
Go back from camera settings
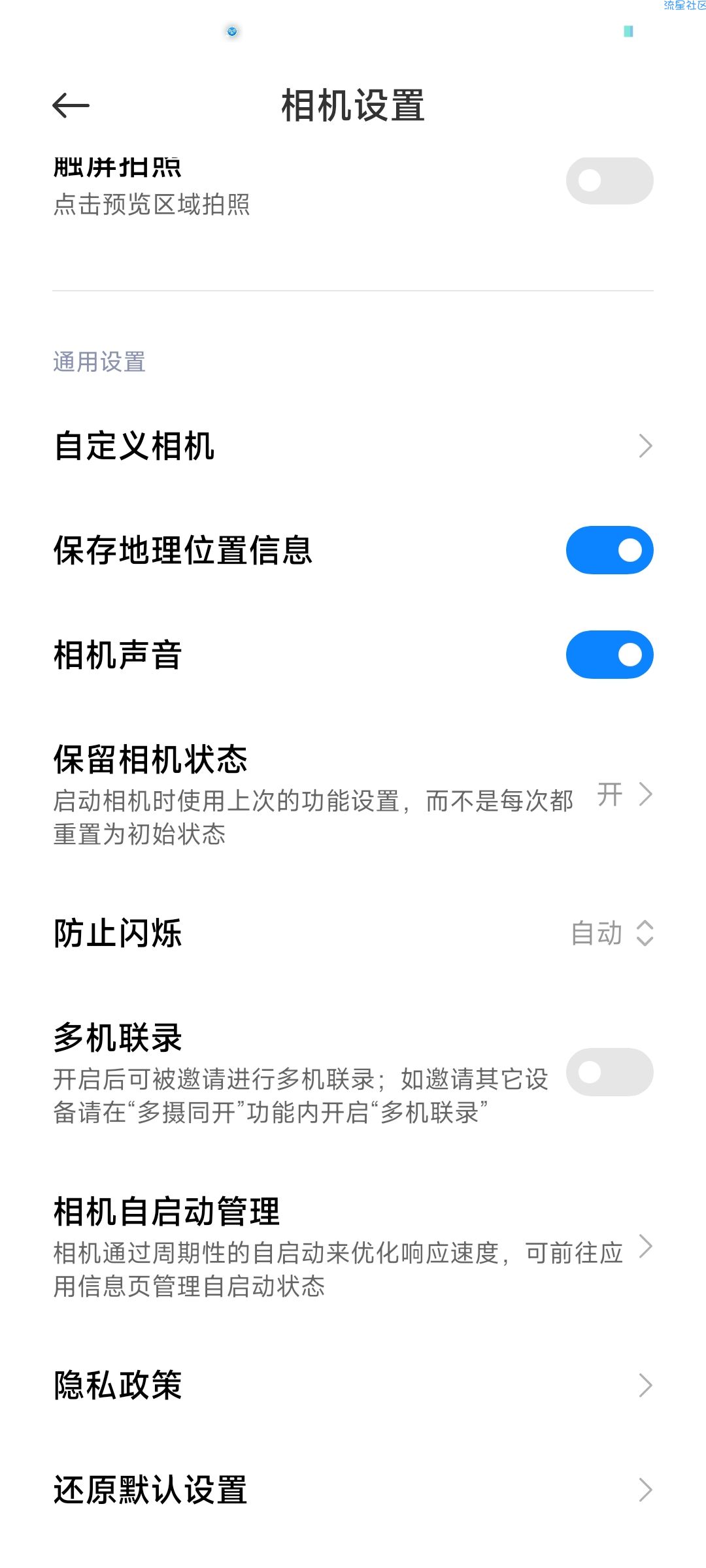pos(71,106)
